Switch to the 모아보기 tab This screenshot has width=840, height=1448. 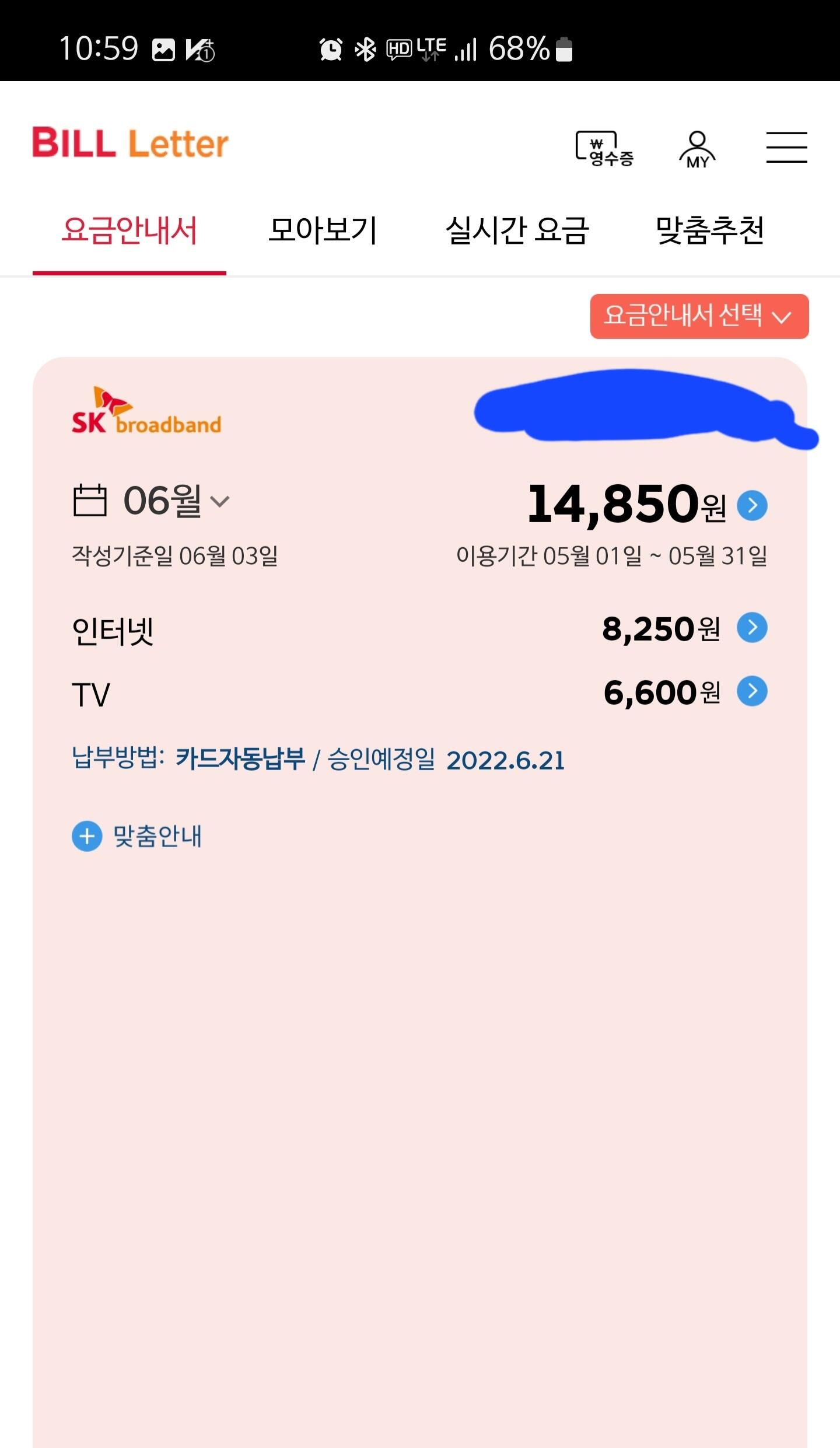pyautogui.click(x=323, y=230)
